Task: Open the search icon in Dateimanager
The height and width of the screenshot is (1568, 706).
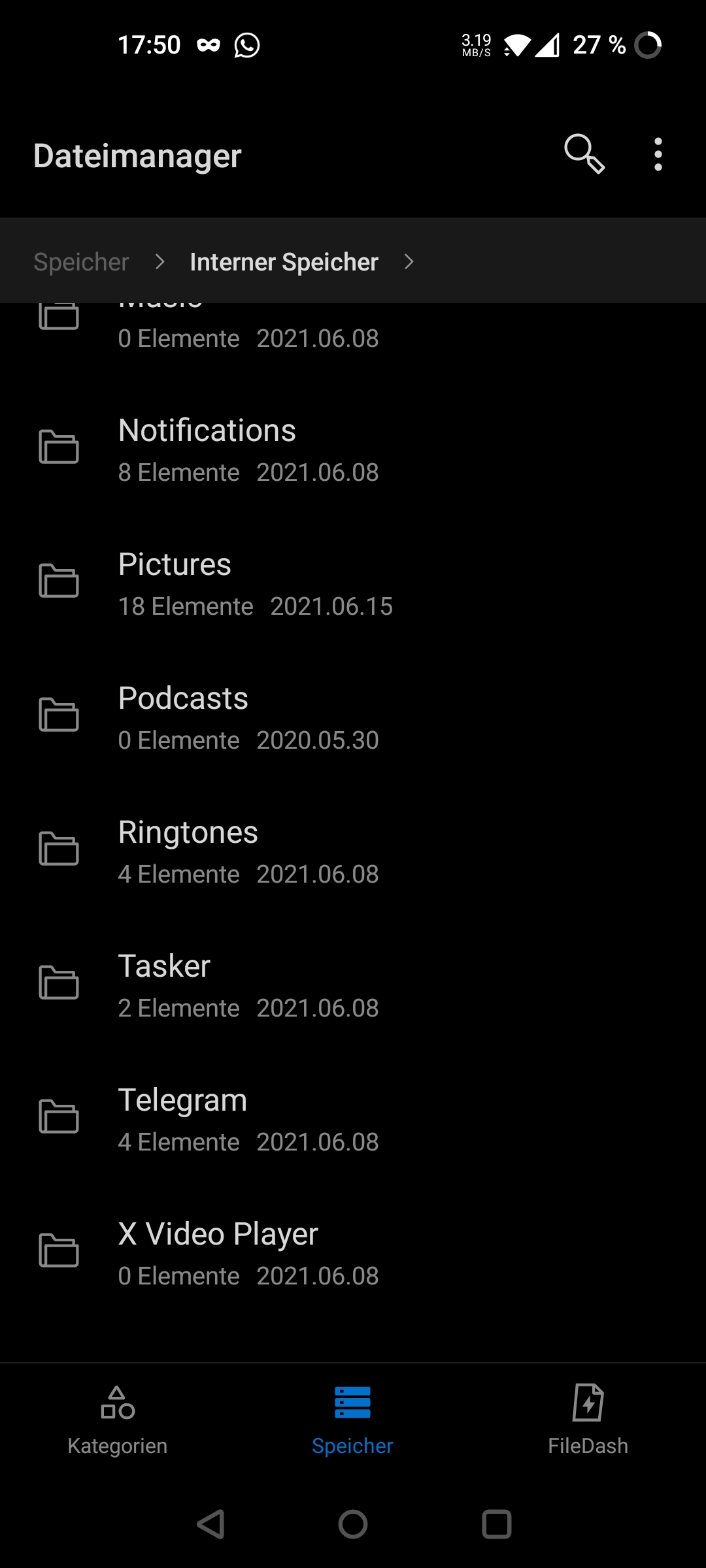Action: pyautogui.click(x=584, y=154)
